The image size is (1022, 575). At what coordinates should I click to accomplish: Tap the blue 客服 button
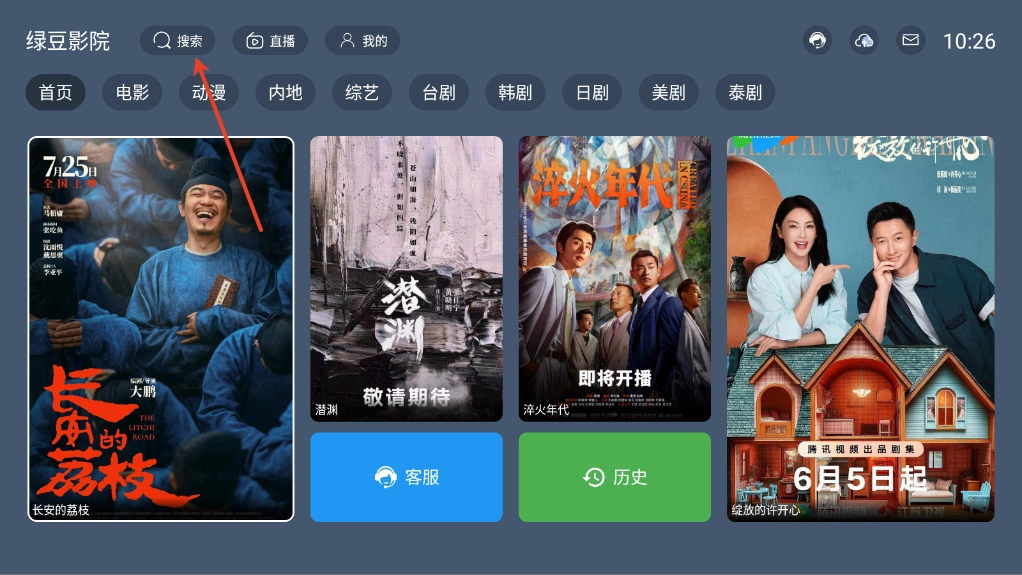tap(406, 477)
